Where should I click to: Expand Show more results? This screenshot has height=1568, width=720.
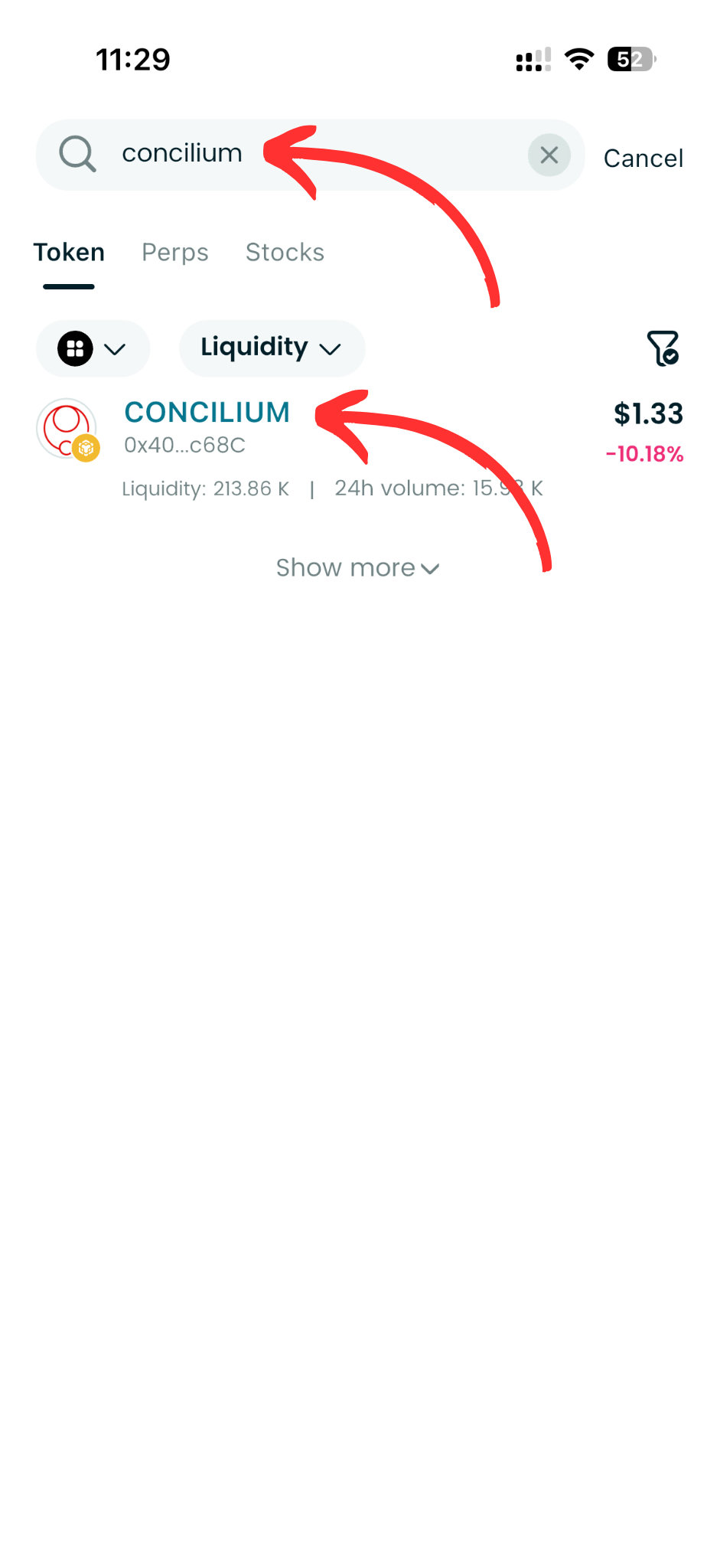pos(357,568)
